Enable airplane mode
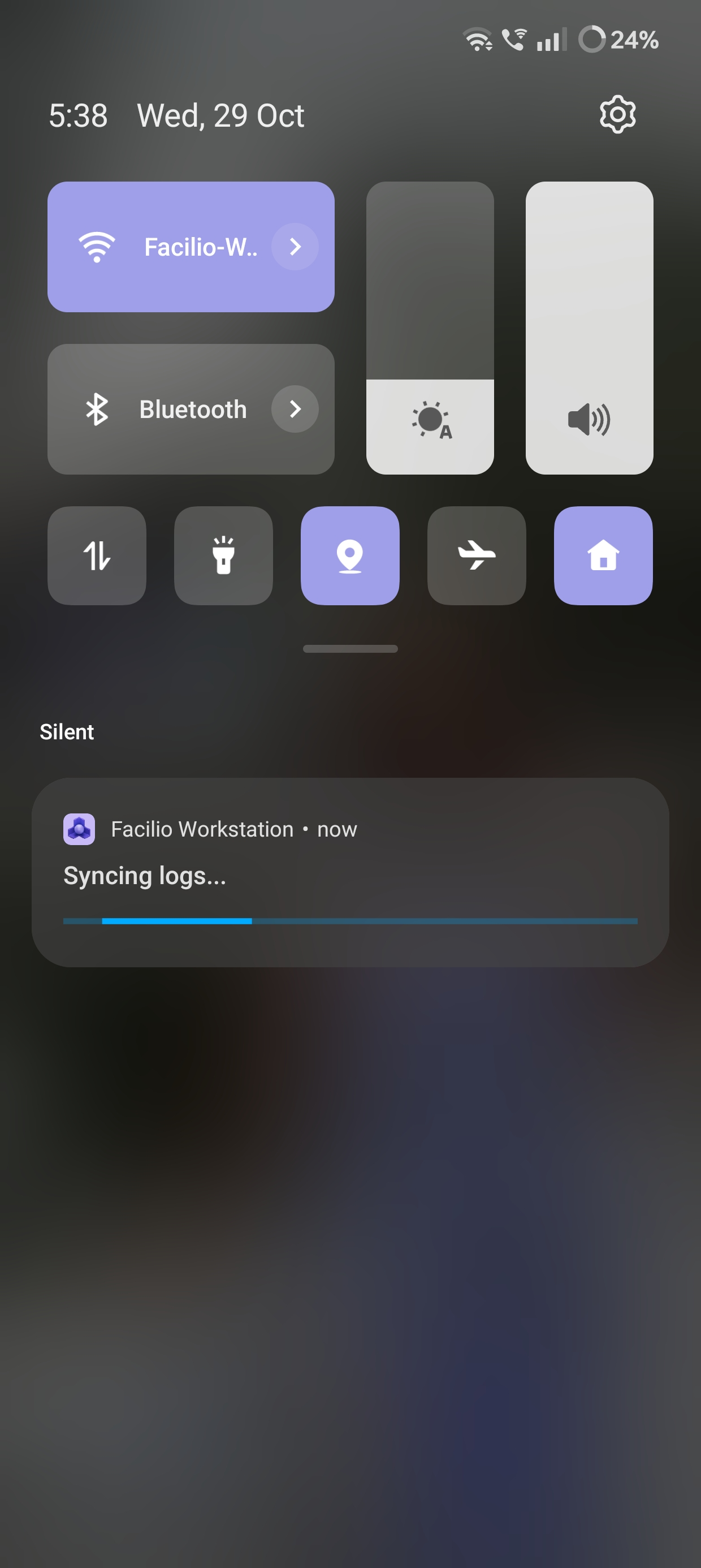Screen dimensions: 701x1568 pyautogui.click(x=477, y=555)
